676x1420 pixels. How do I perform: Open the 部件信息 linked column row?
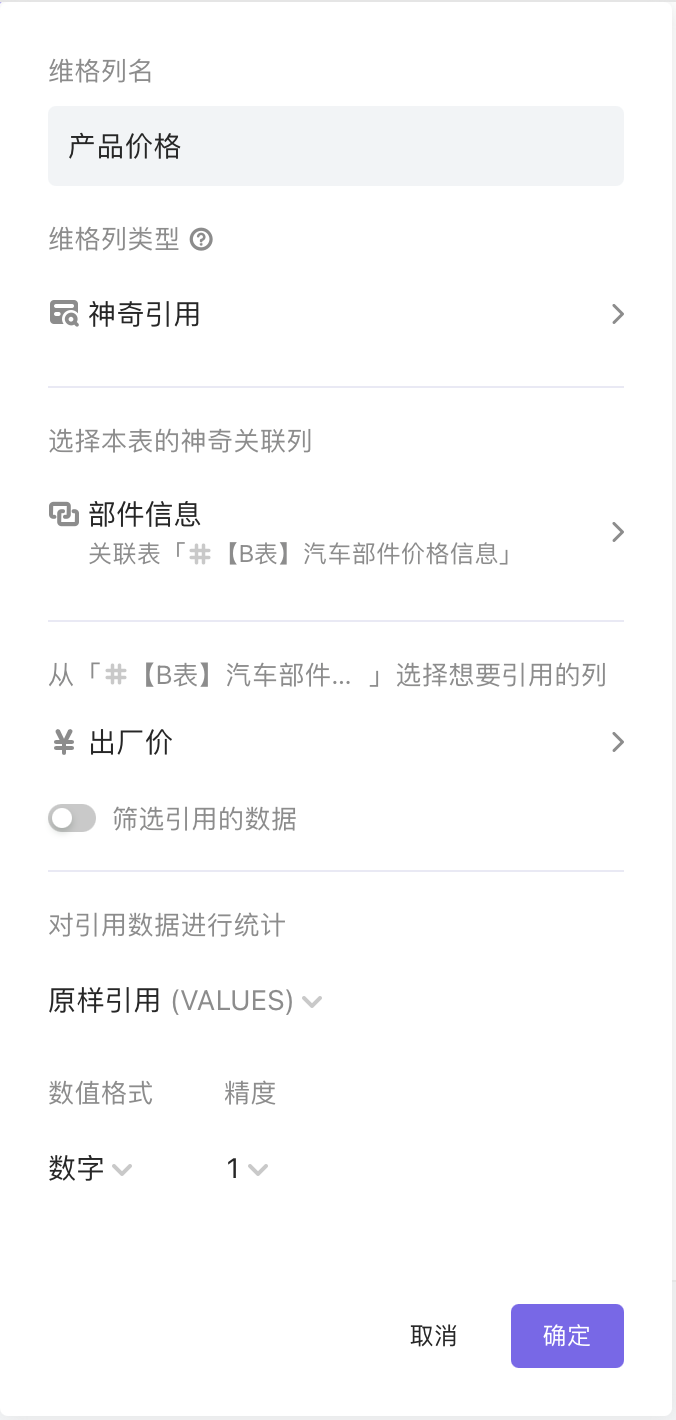335,531
